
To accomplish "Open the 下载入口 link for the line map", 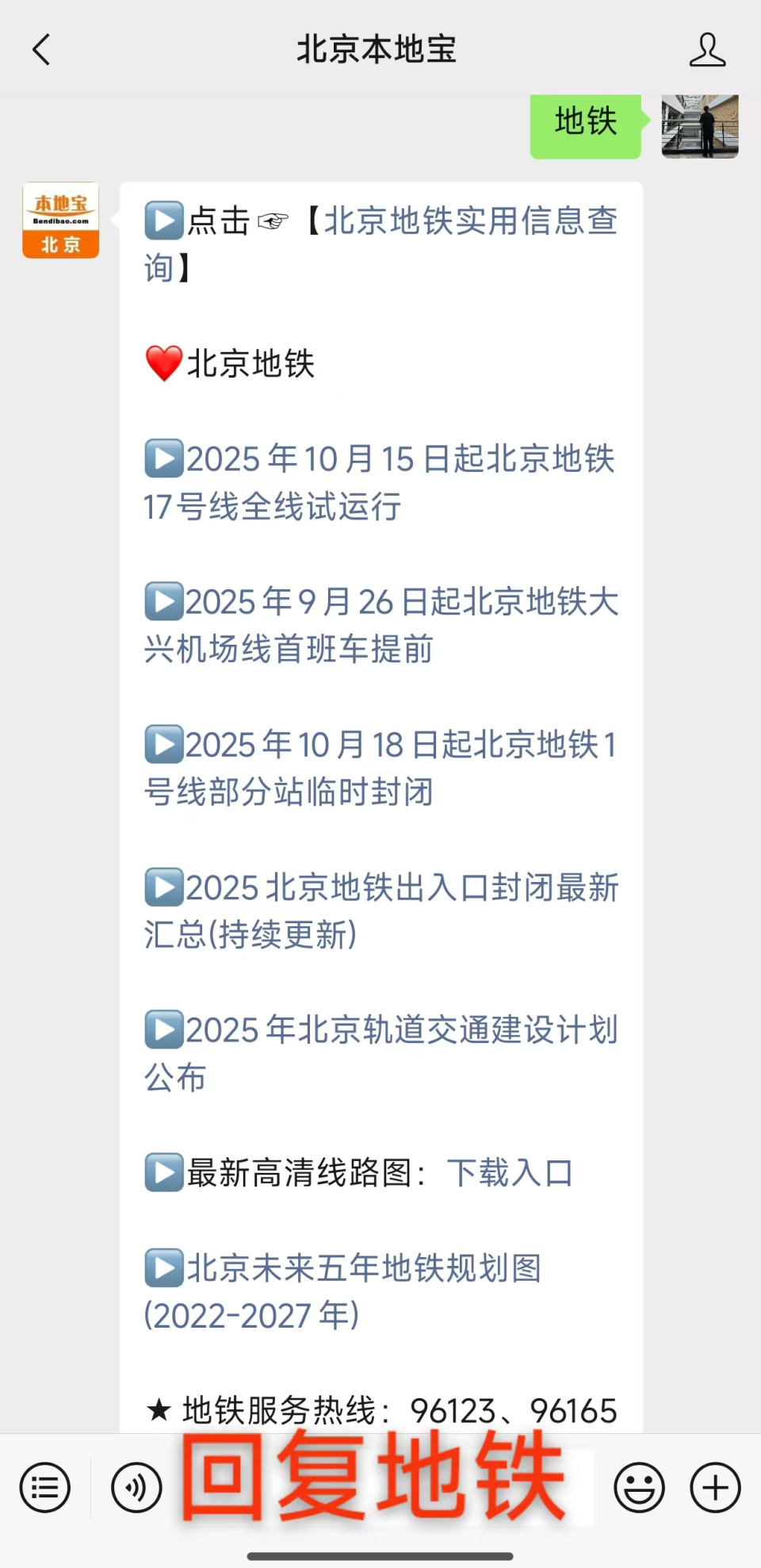I will [511, 1174].
